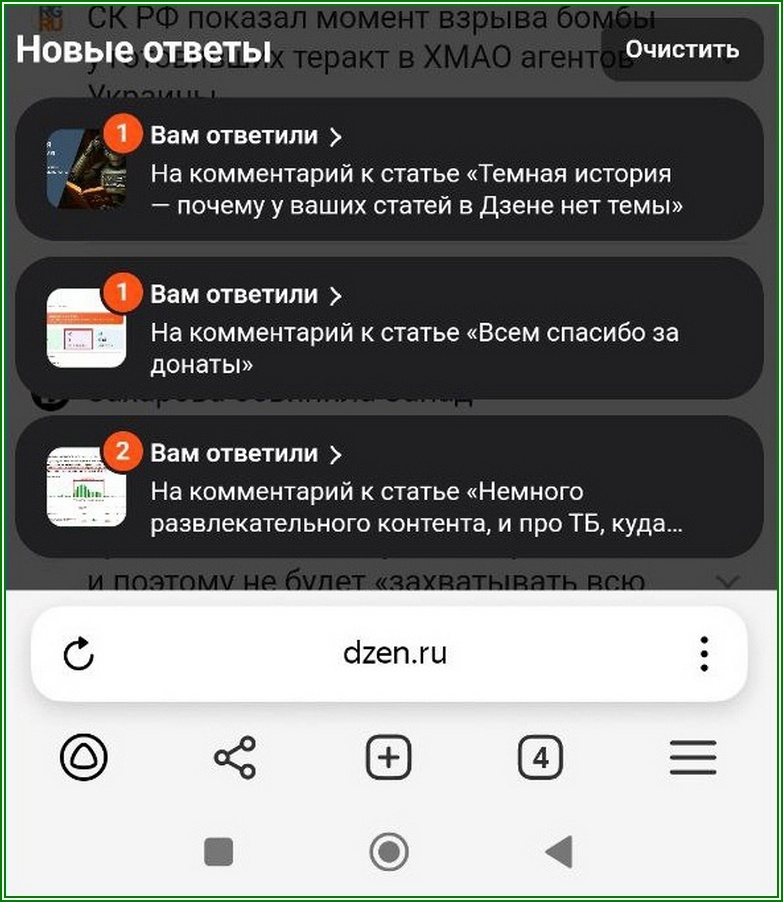This screenshot has width=783, height=902.
Task: Open the tab switcher showing 4 tabs
Action: click(540, 758)
